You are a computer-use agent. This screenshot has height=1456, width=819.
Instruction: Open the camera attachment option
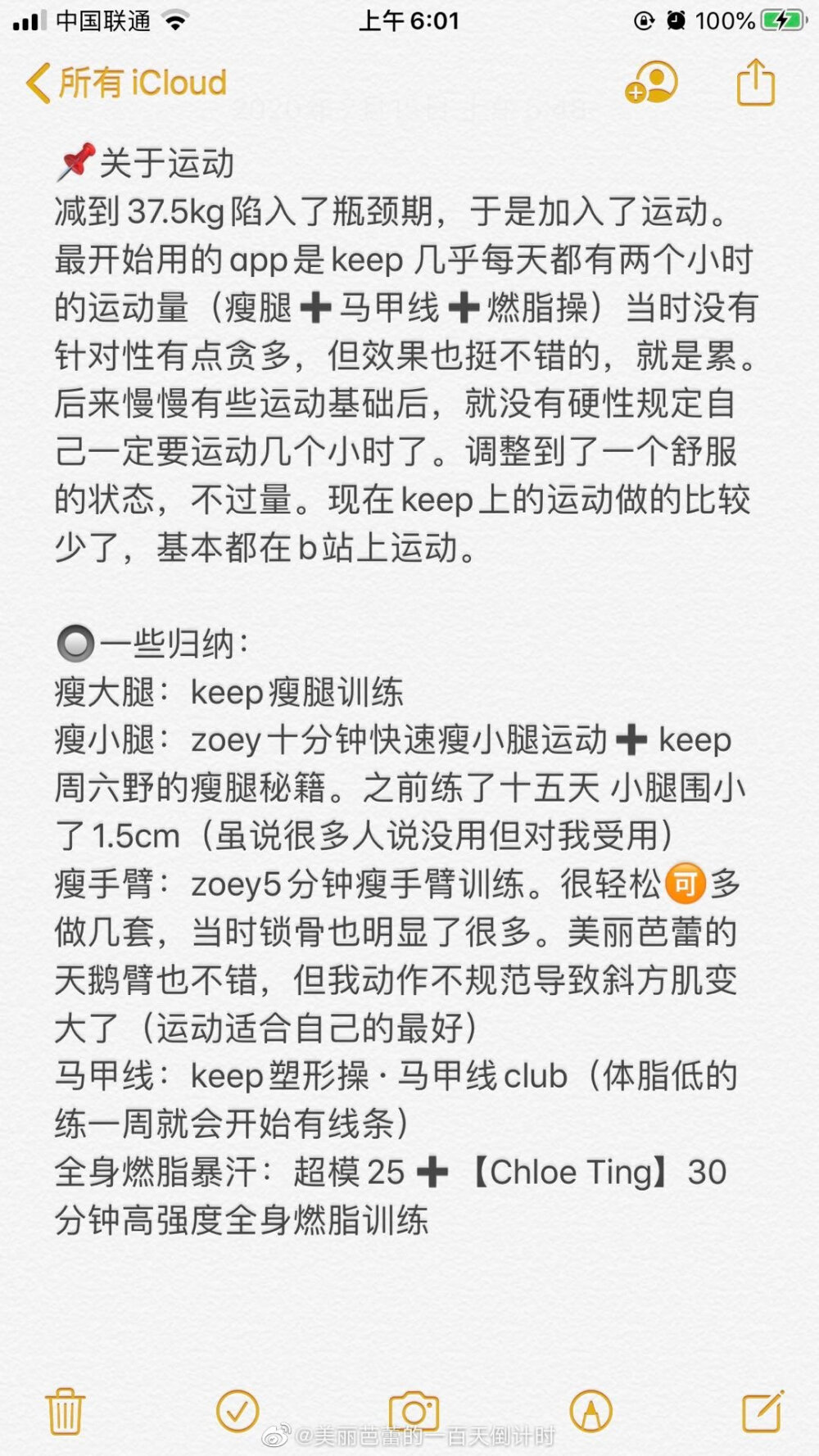414,1411
